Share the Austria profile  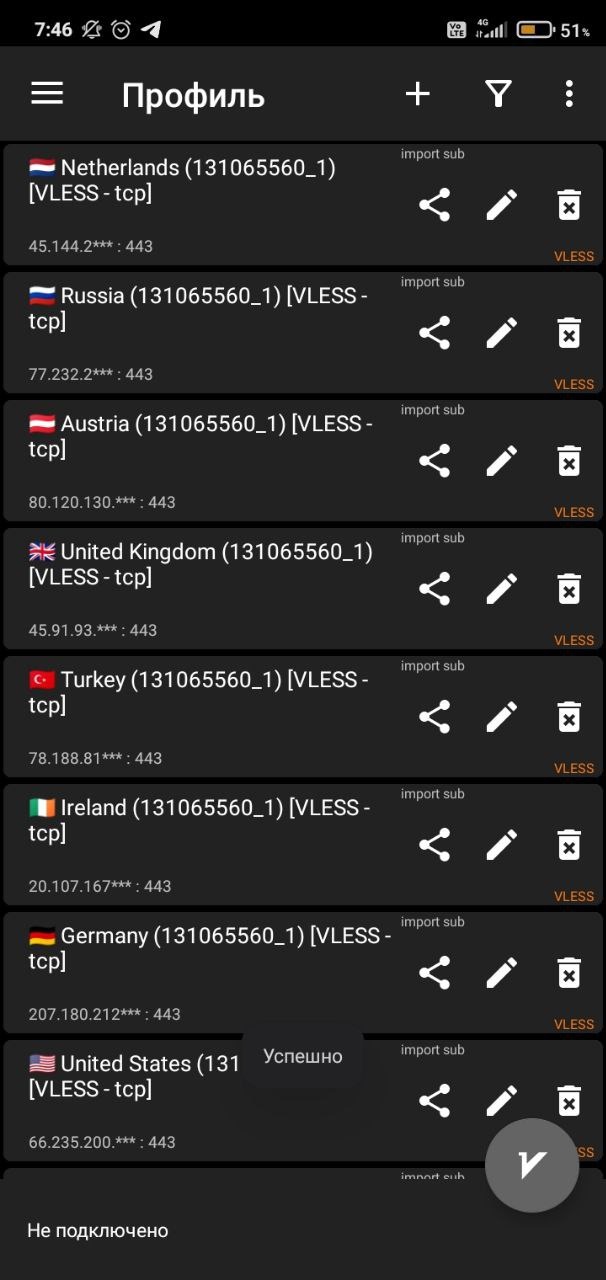coord(434,461)
